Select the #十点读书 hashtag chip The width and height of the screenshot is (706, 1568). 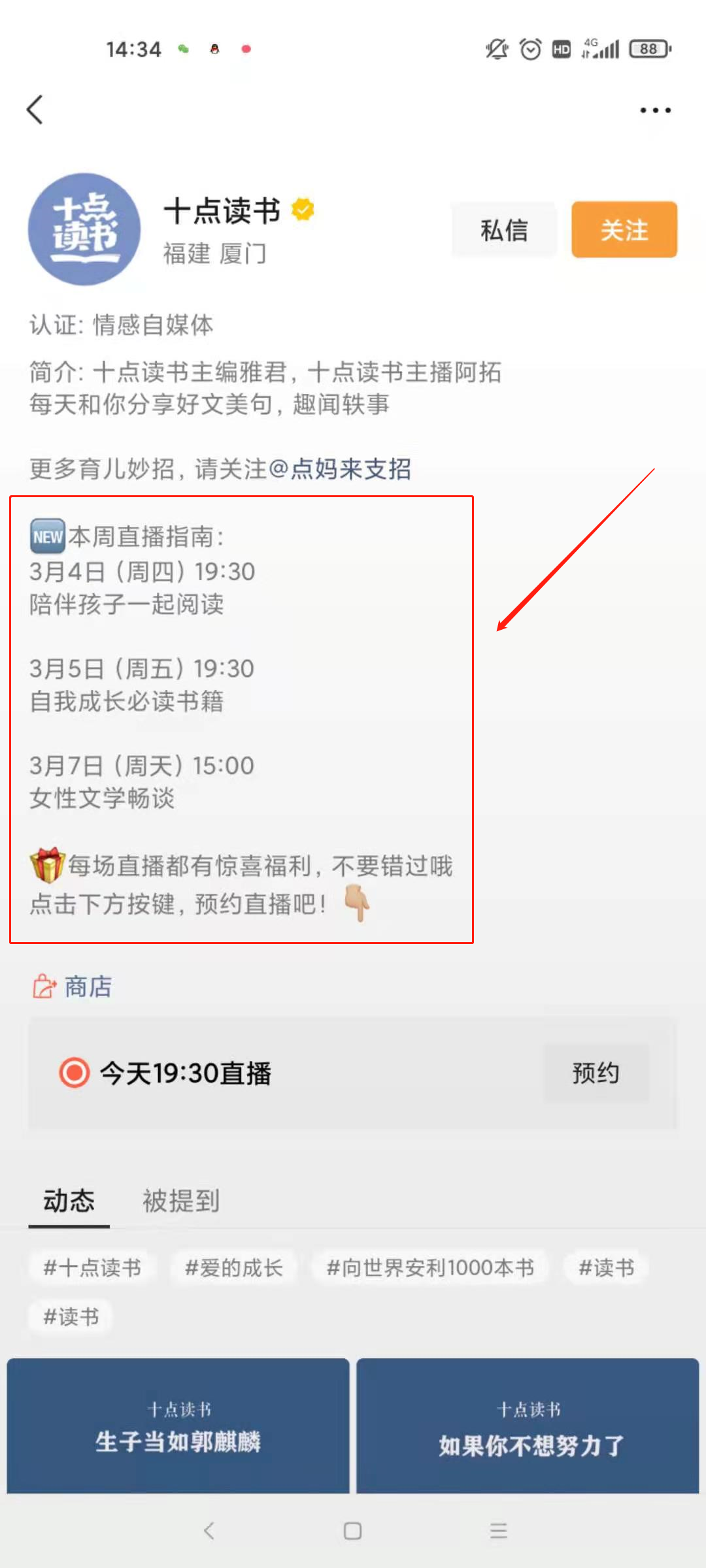[x=92, y=1267]
